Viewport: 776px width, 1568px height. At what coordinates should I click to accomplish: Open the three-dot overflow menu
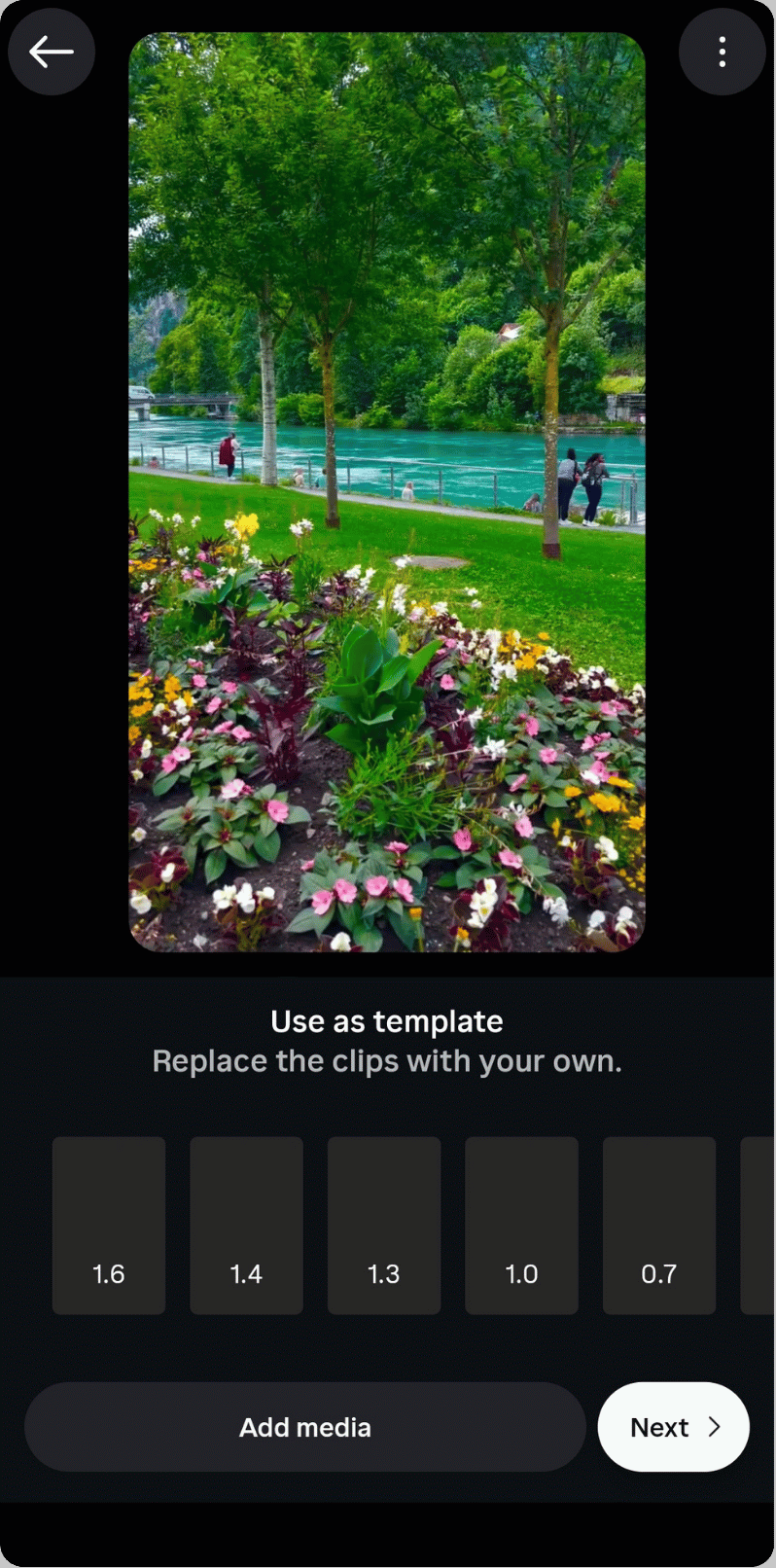722,52
